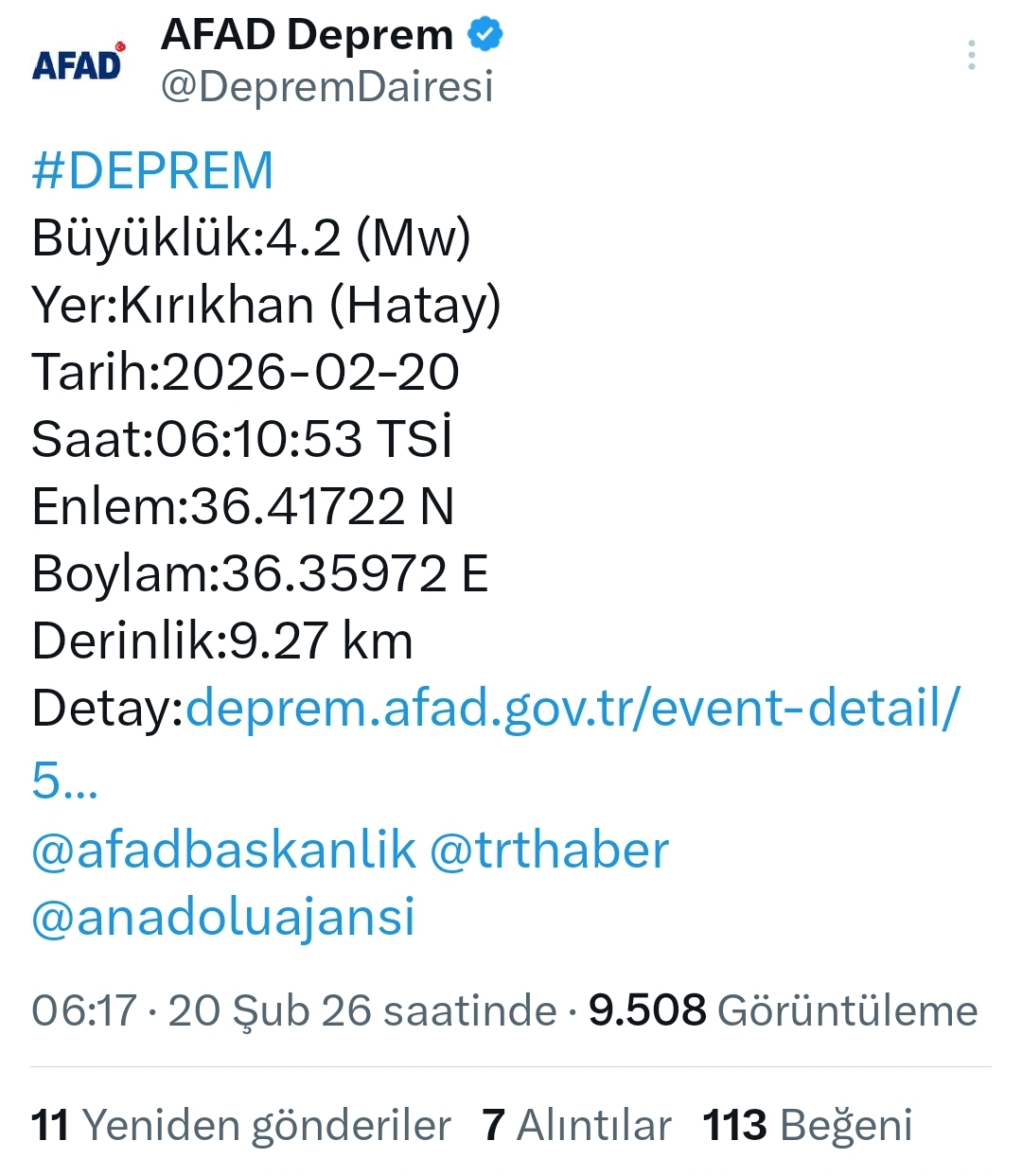Open the #DEPREM hashtag
This screenshot has width=1022, height=1176.
coord(152,170)
